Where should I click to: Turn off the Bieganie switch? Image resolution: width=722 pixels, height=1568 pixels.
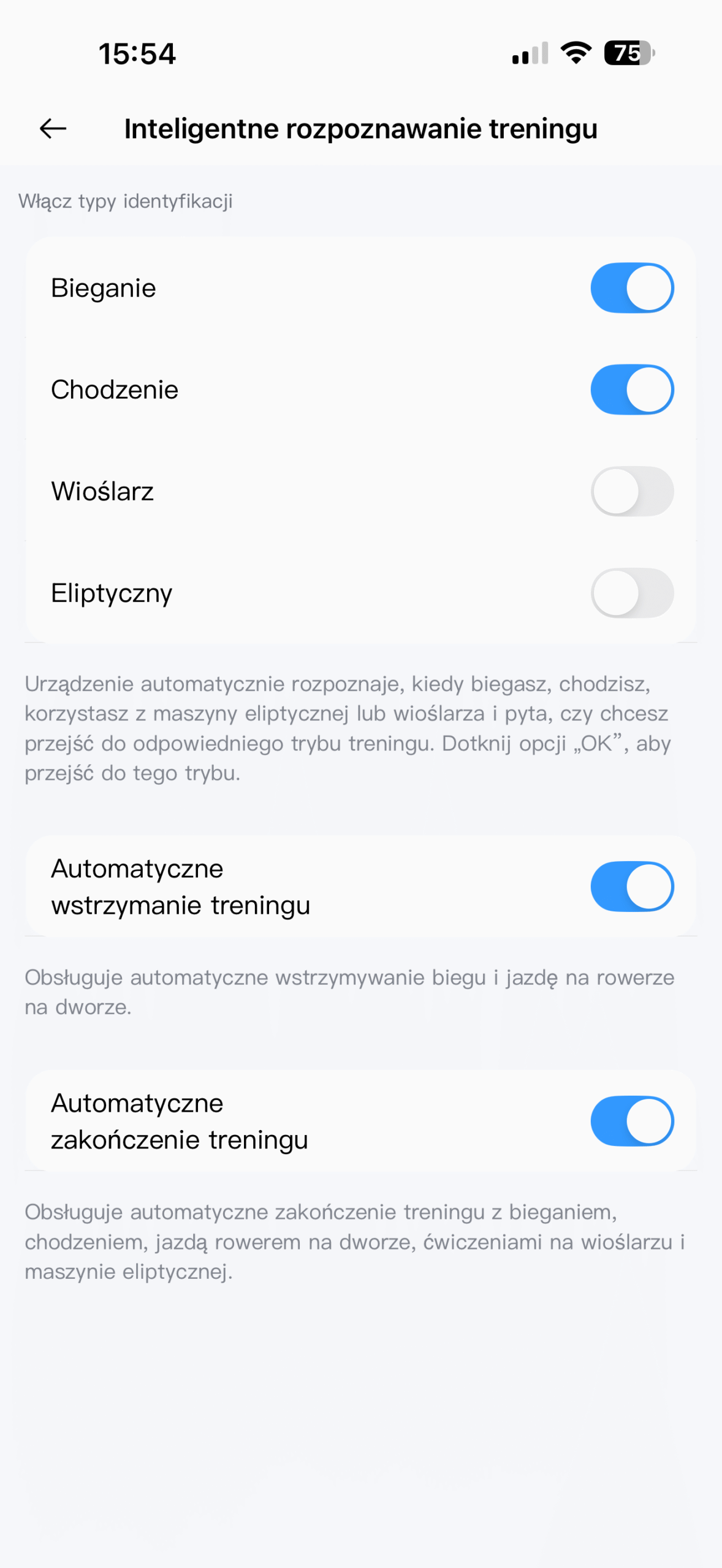(632, 288)
